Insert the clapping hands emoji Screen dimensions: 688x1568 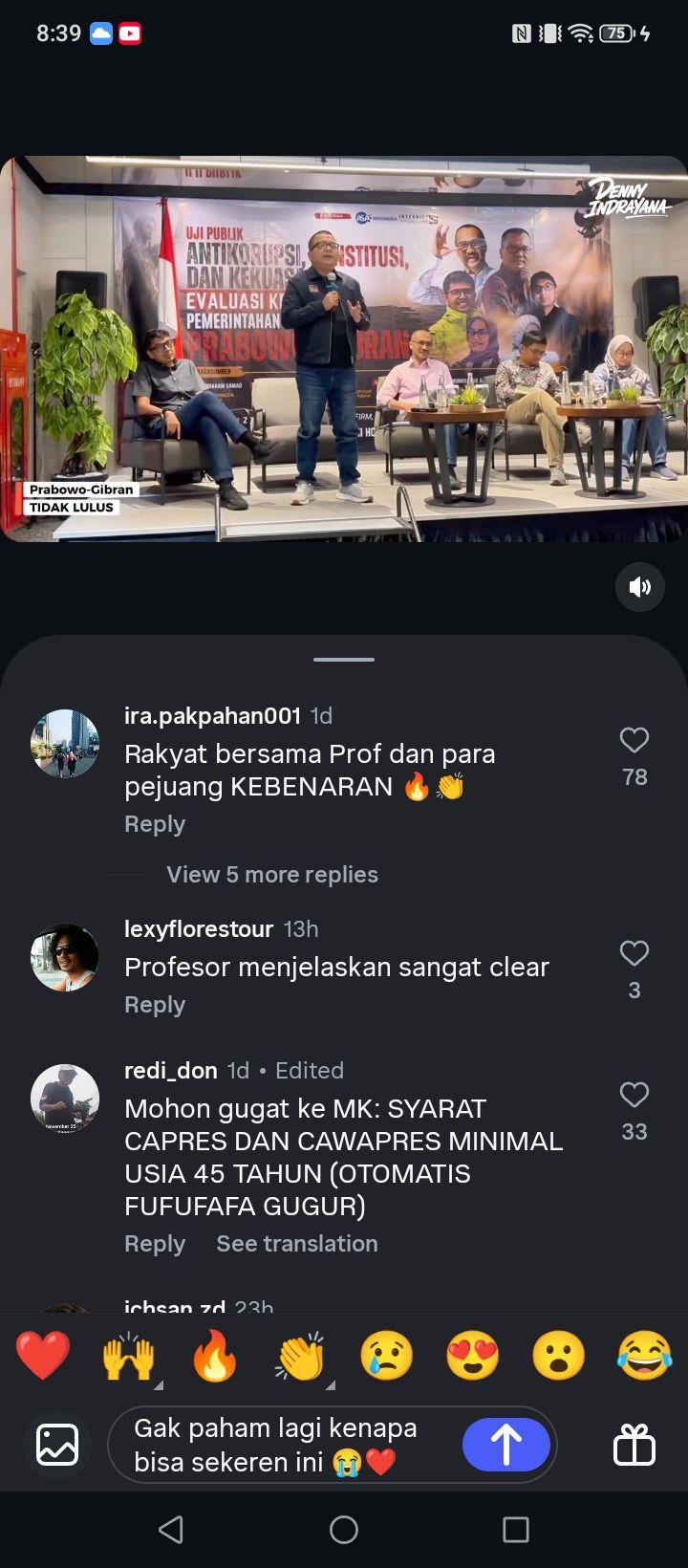[x=301, y=1356]
